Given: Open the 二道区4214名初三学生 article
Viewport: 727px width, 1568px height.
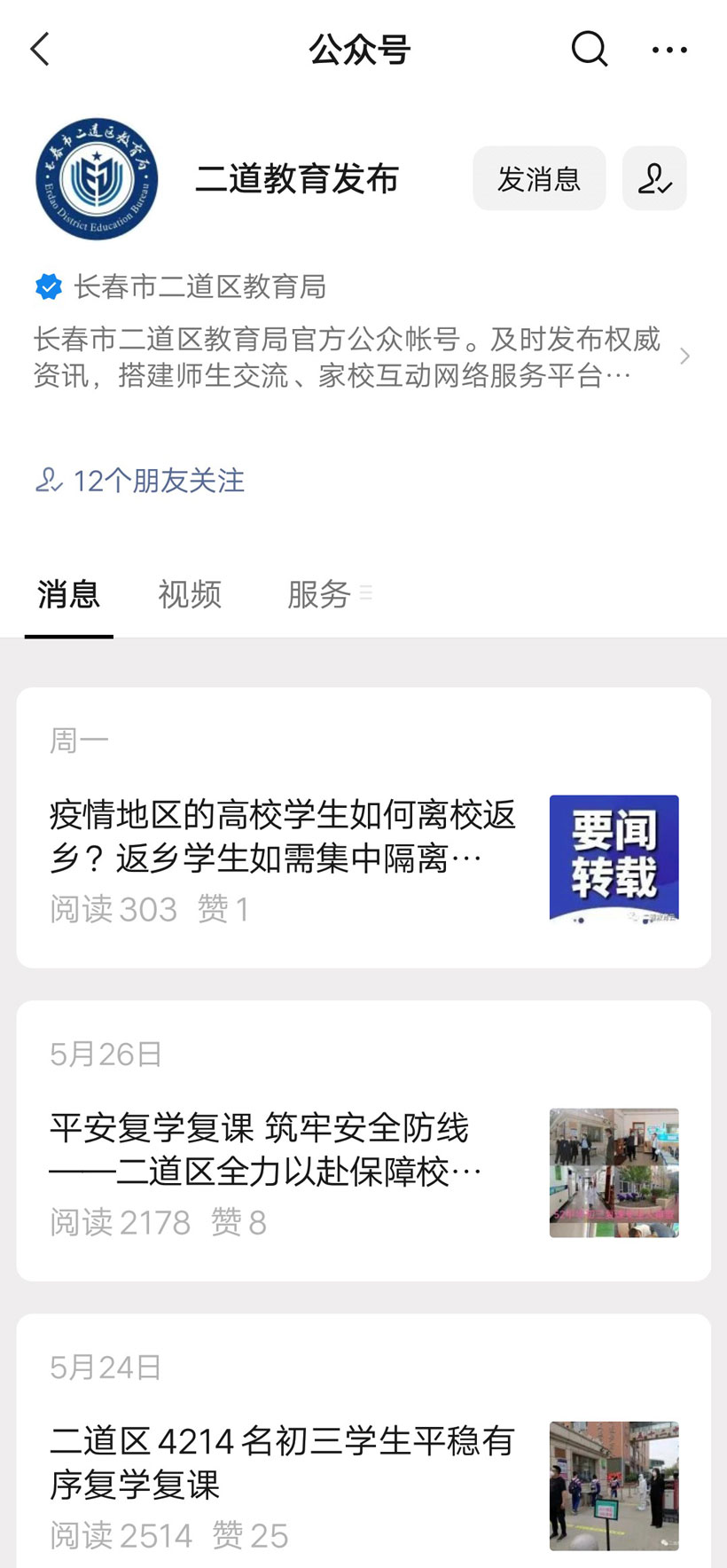Looking at the screenshot, I should point(282,1462).
